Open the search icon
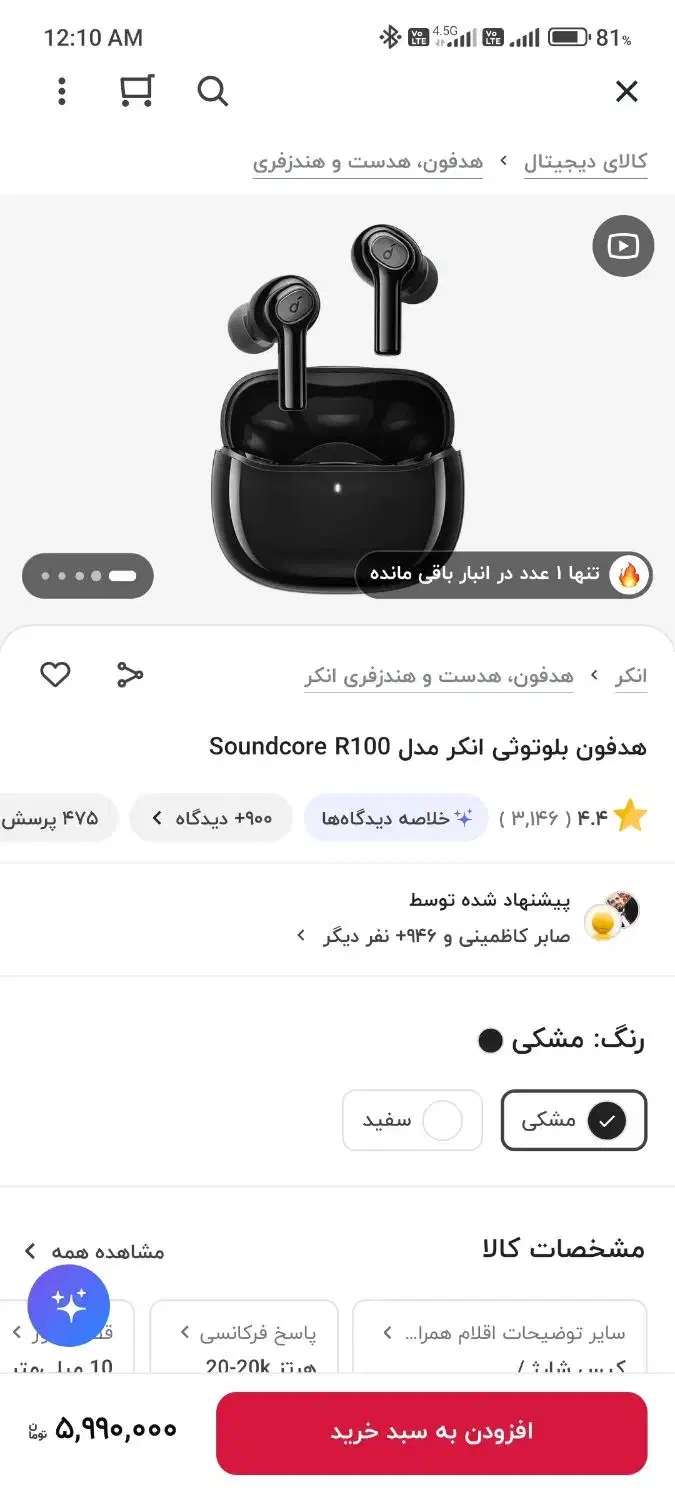Screen dimensions: 675x1500 click(x=212, y=92)
